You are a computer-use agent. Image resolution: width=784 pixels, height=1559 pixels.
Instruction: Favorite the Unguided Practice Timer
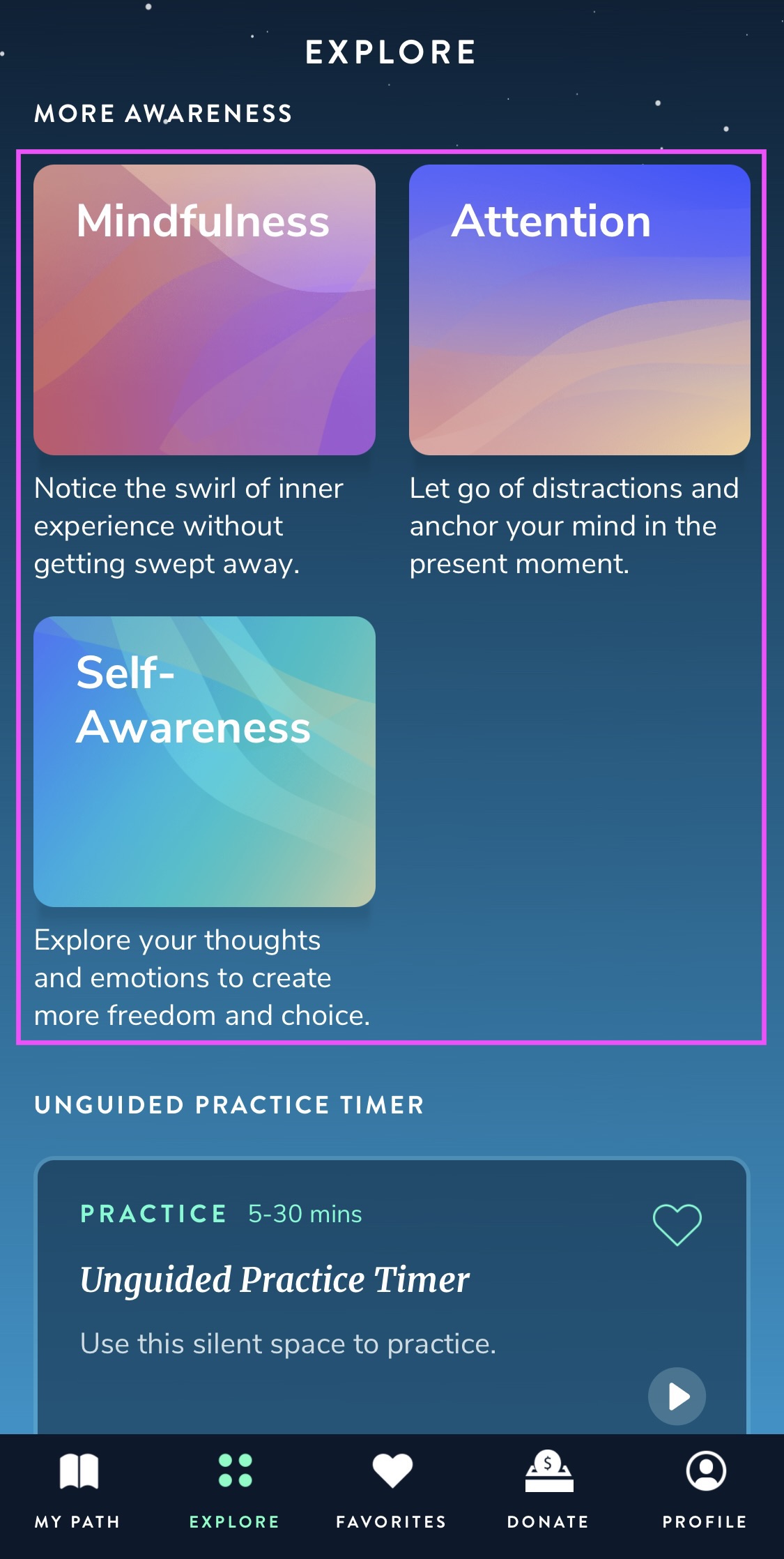[677, 1224]
